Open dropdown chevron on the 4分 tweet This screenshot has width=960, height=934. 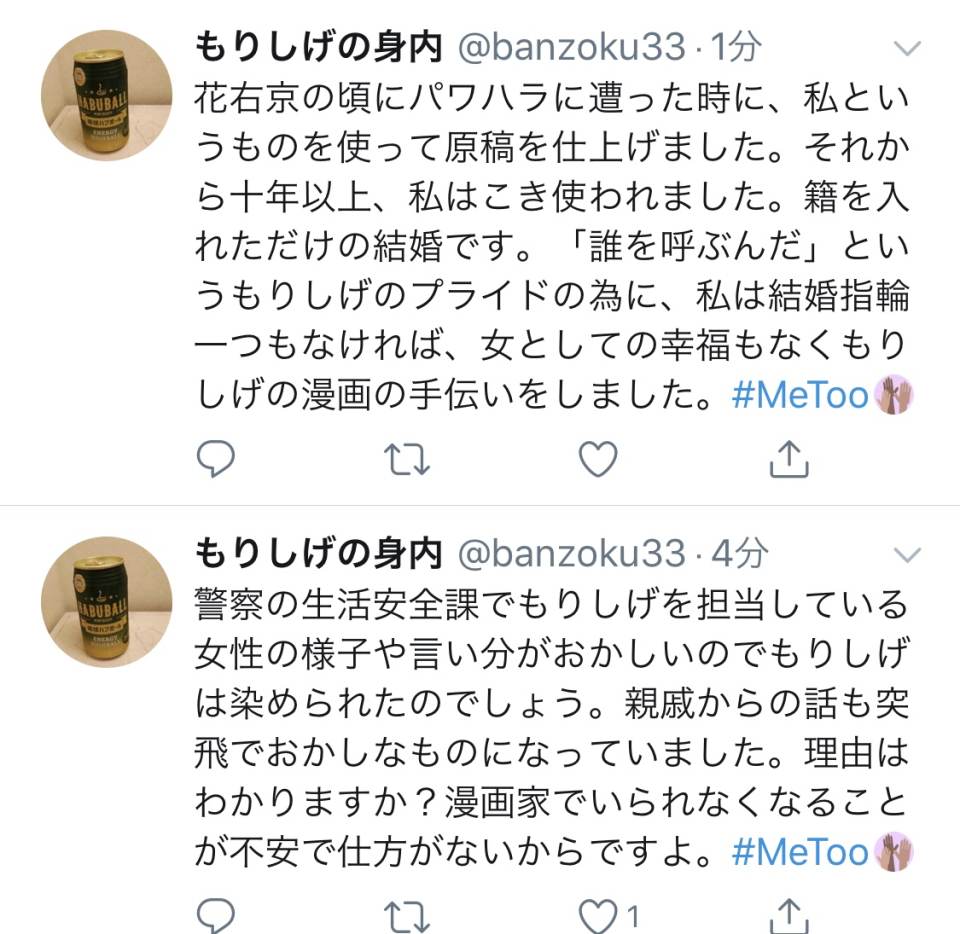pyautogui.click(x=908, y=554)
